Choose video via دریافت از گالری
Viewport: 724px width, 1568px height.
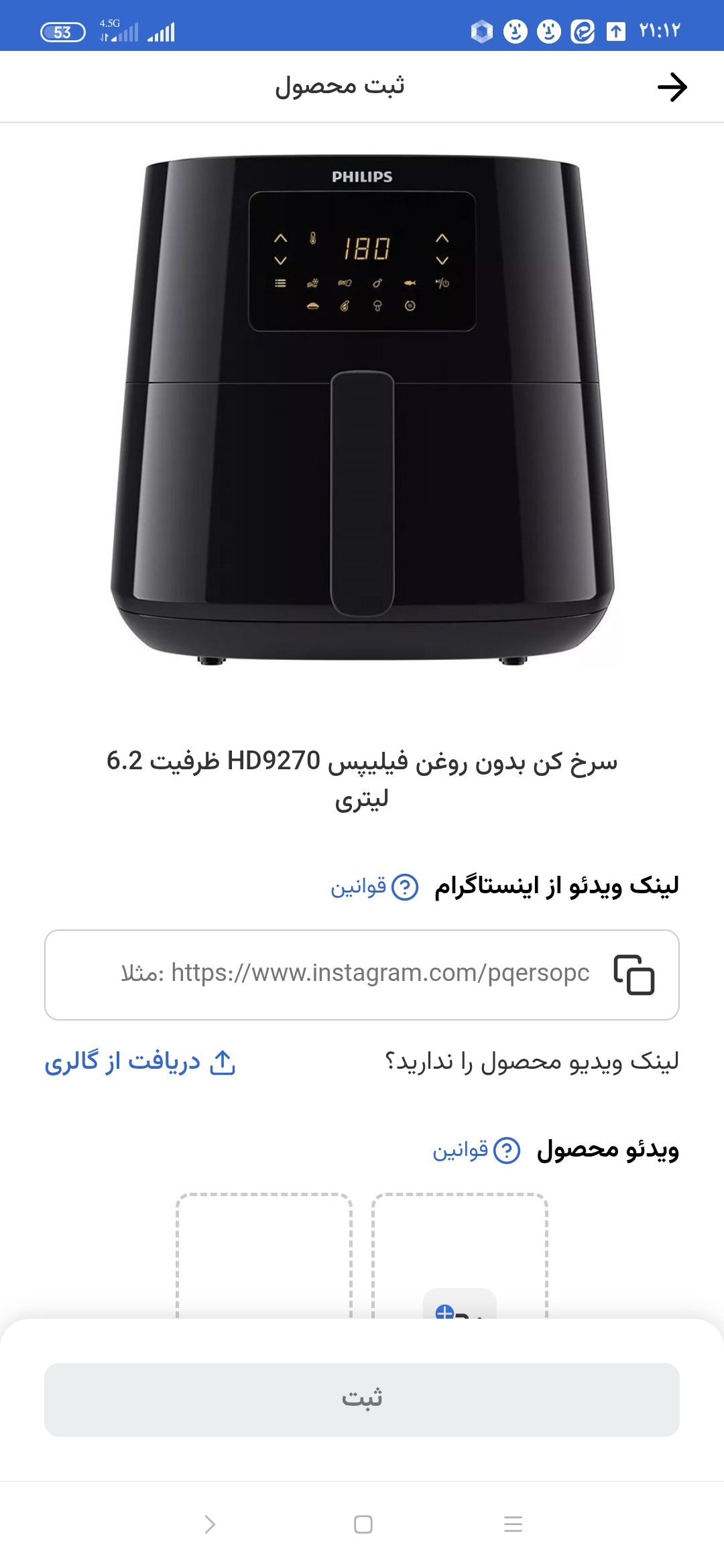coord(139,1062)
